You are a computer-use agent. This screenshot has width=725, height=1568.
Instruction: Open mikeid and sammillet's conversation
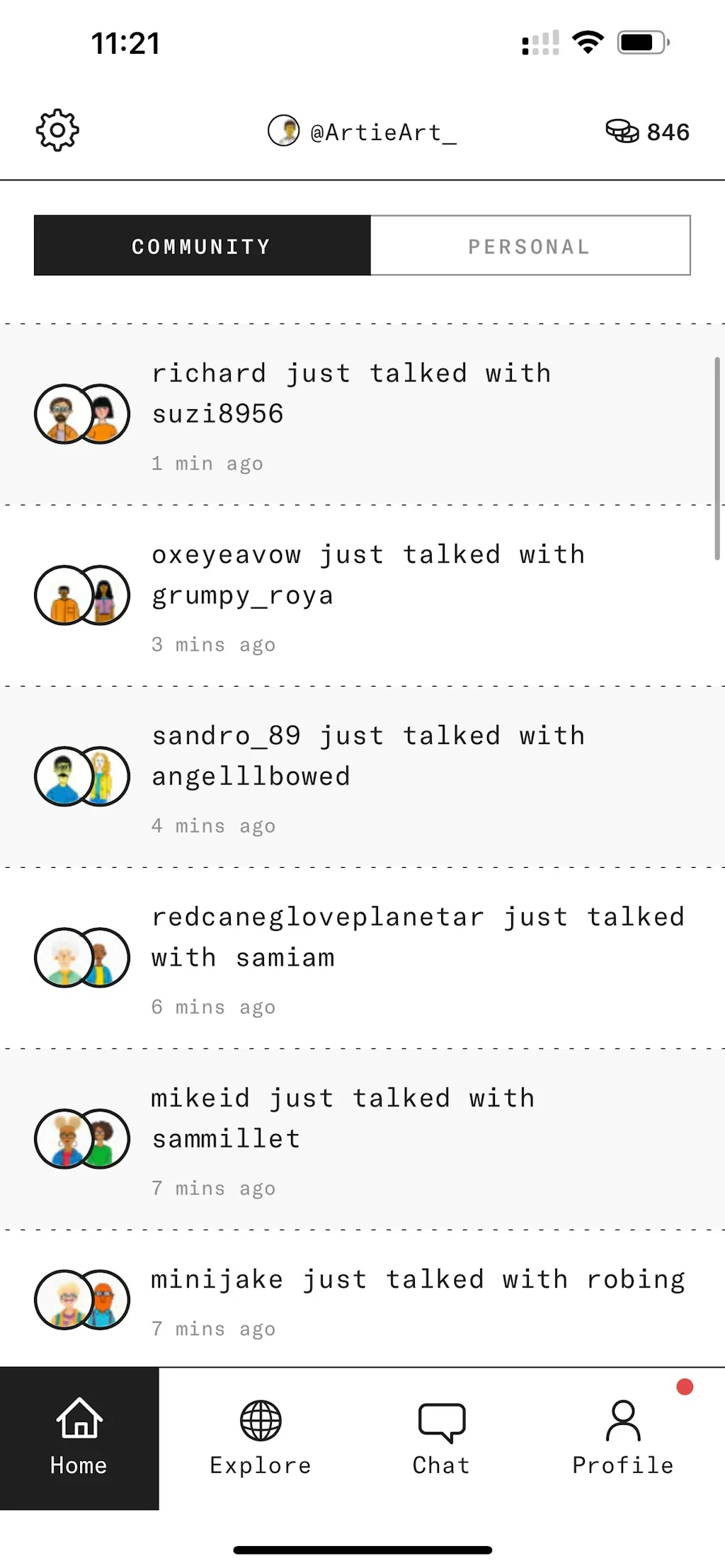(361, 1139)
